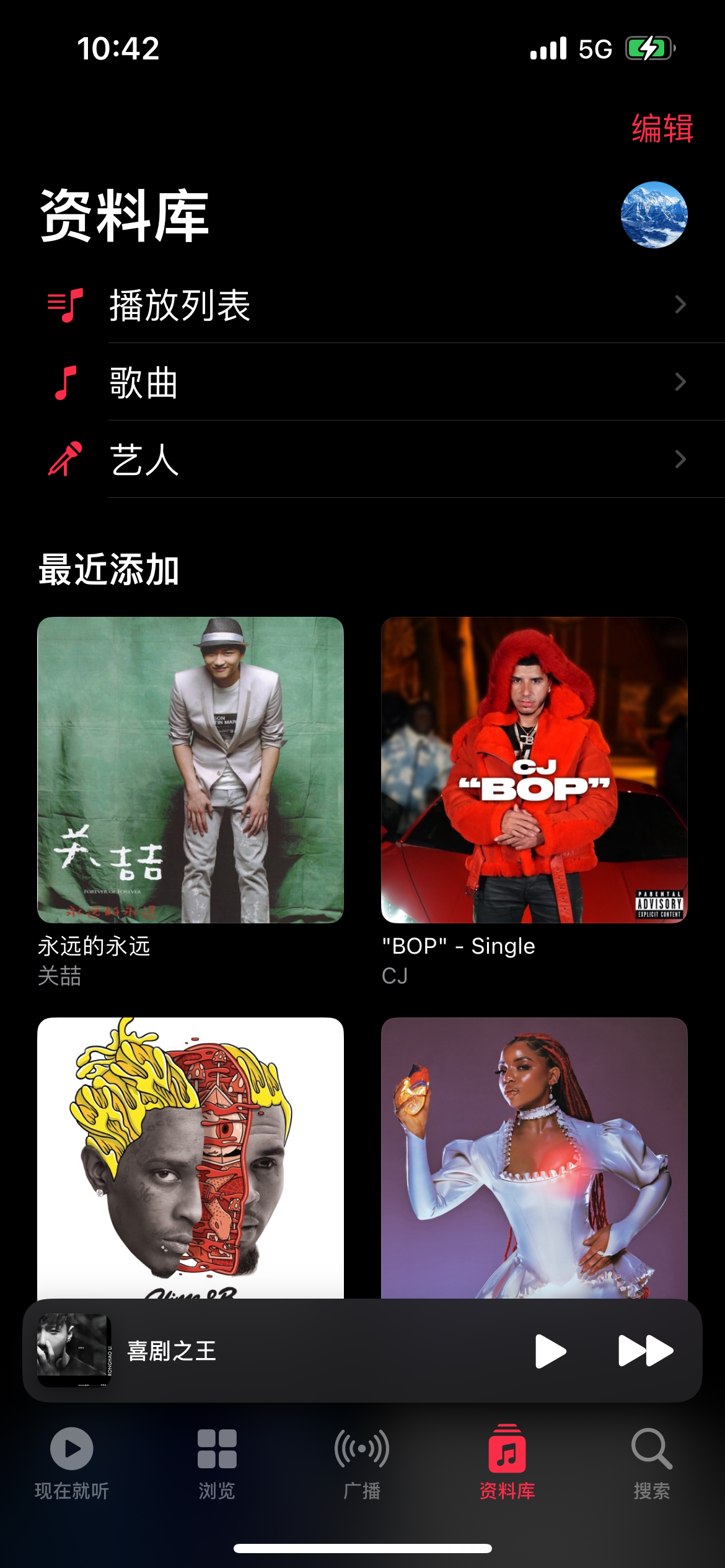Switch to the 浏览 browse tab

(x=217, y=1463)
